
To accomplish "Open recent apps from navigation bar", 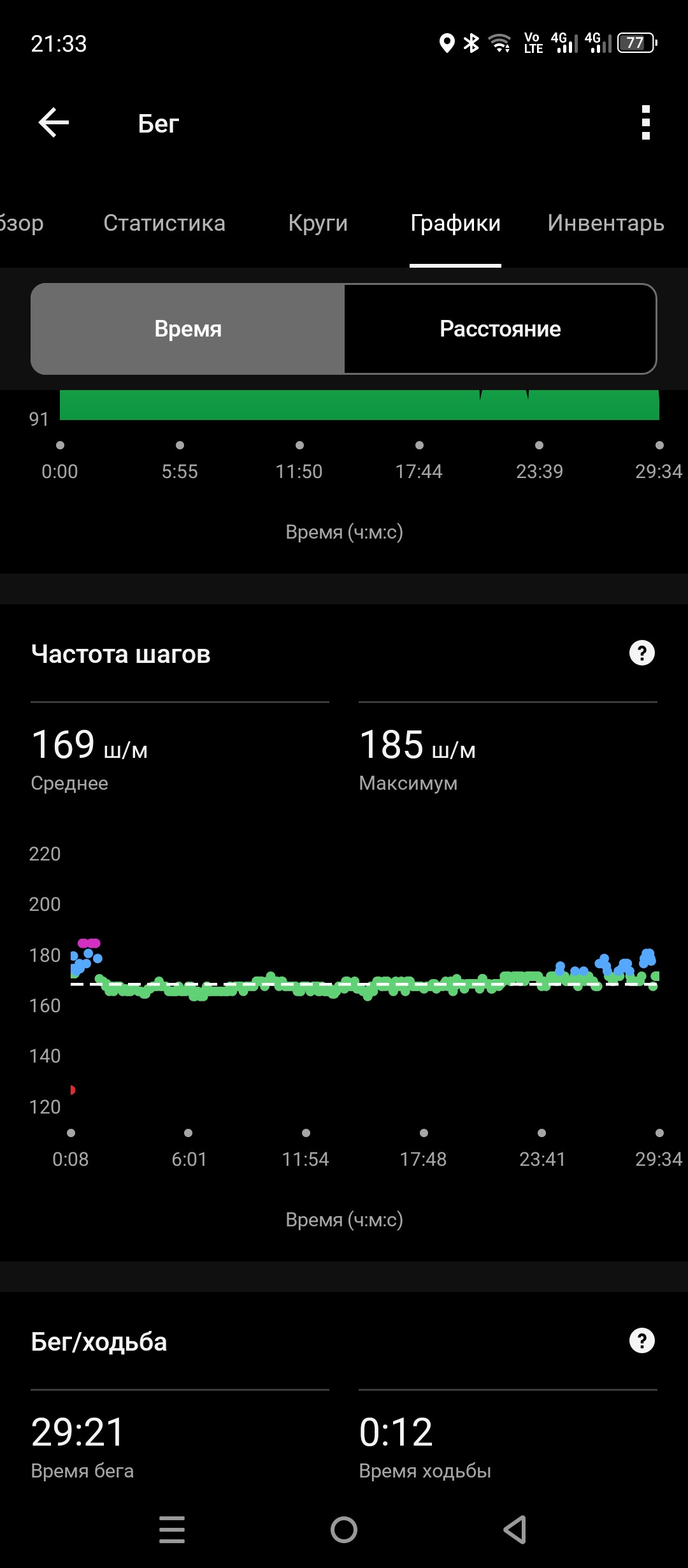I will click(172, 1529).
